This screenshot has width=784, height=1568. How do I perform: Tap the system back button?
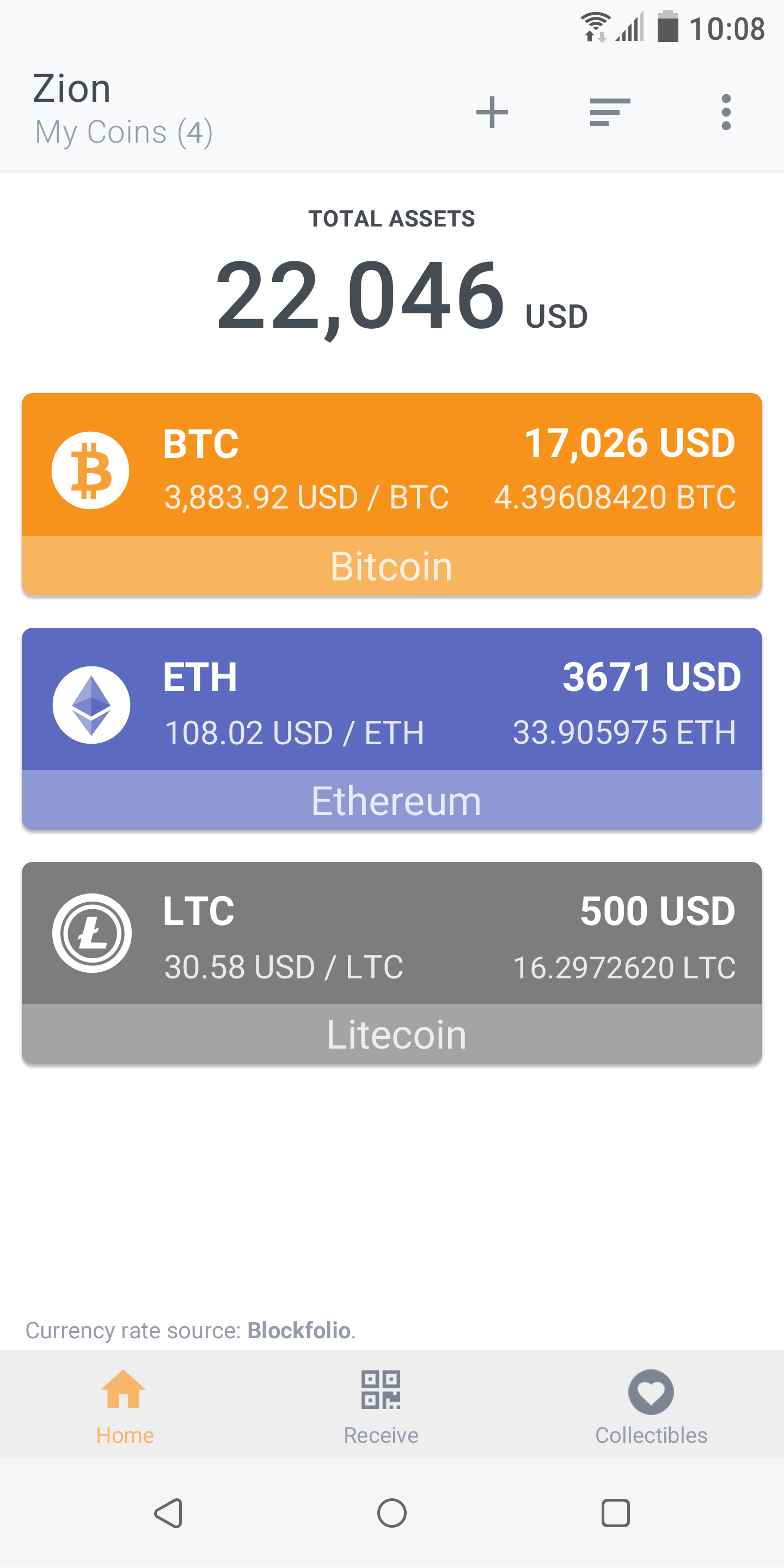point(169,1513)
